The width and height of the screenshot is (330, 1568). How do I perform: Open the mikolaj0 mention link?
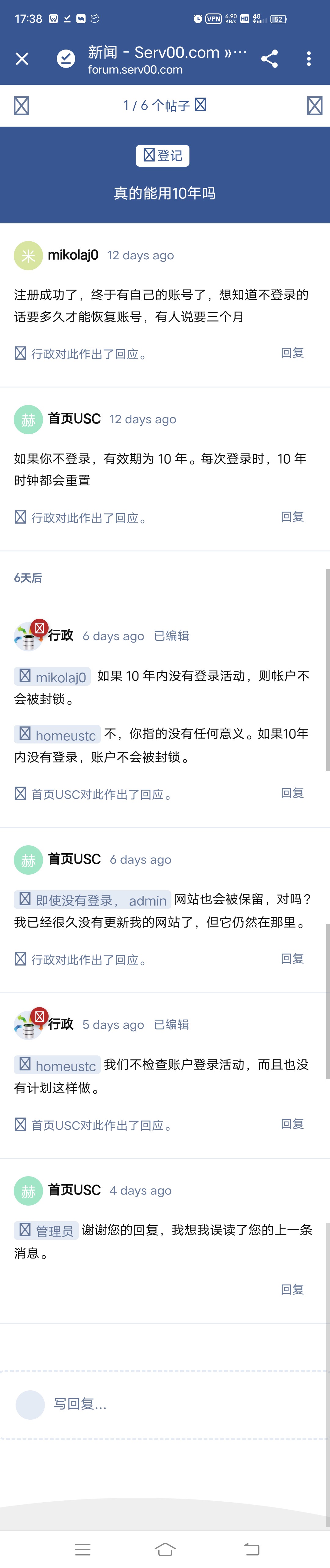coord(52,677)
